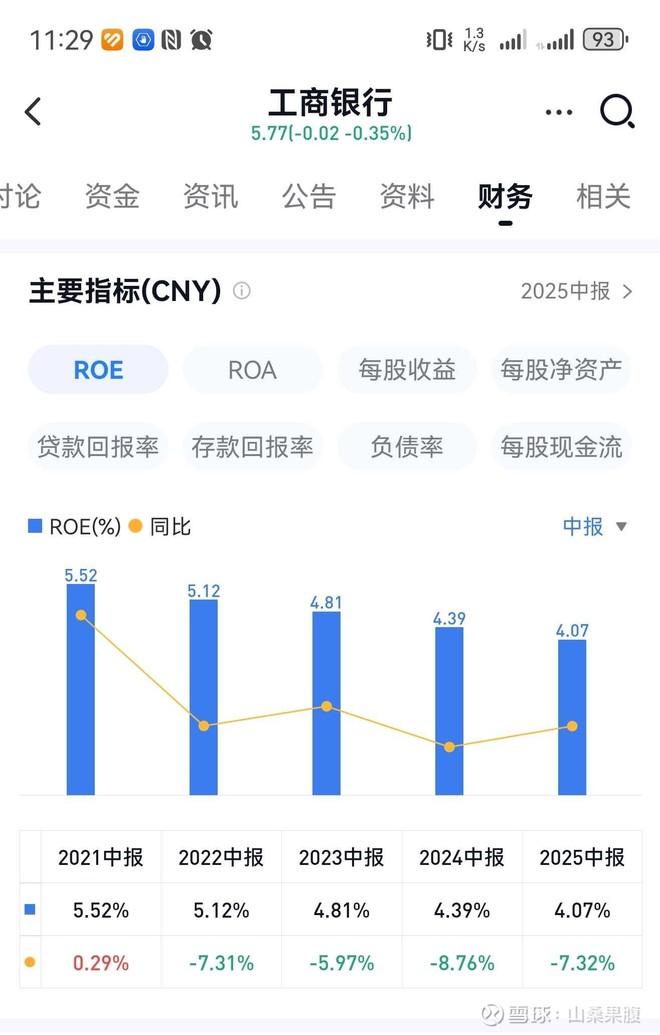The image size is (660, 1035).
Task: Go back with the top-left arrow
Action: click(x=33, y=112)
